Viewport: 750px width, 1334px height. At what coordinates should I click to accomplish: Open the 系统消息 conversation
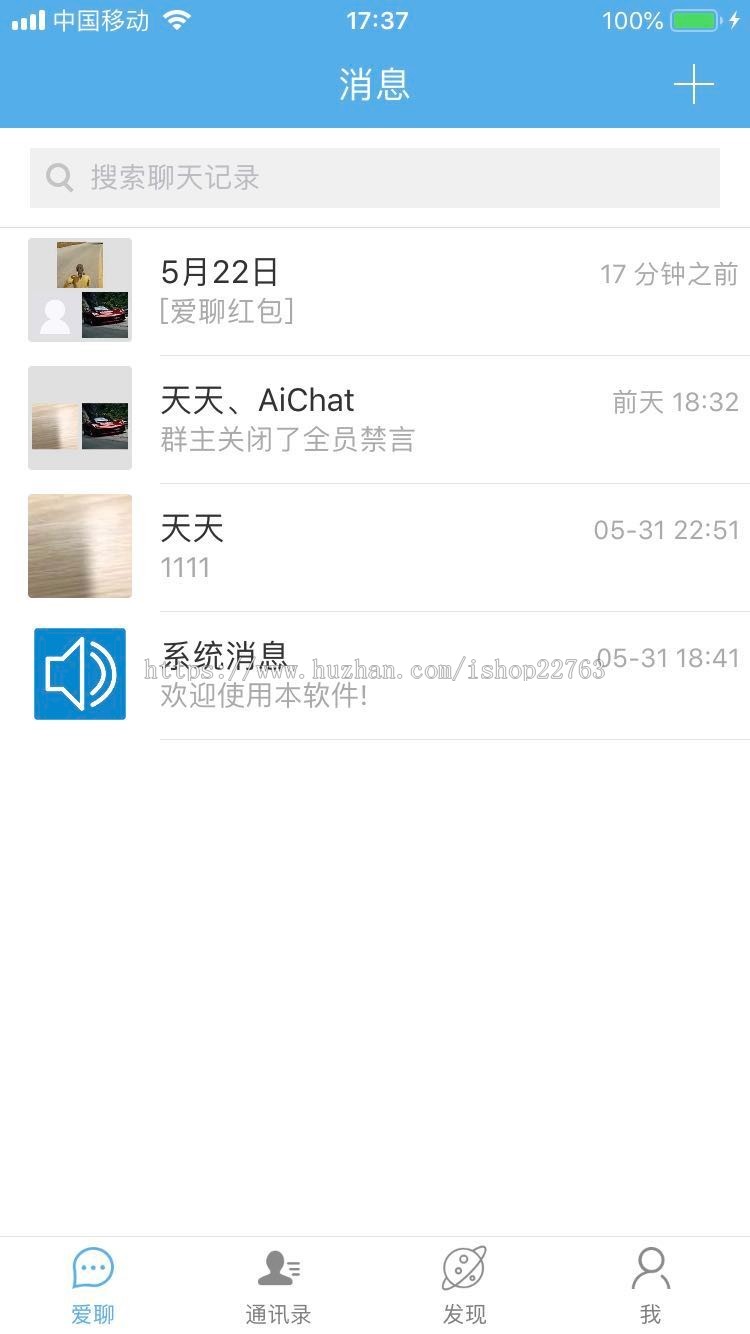click(x=400, y=673)
